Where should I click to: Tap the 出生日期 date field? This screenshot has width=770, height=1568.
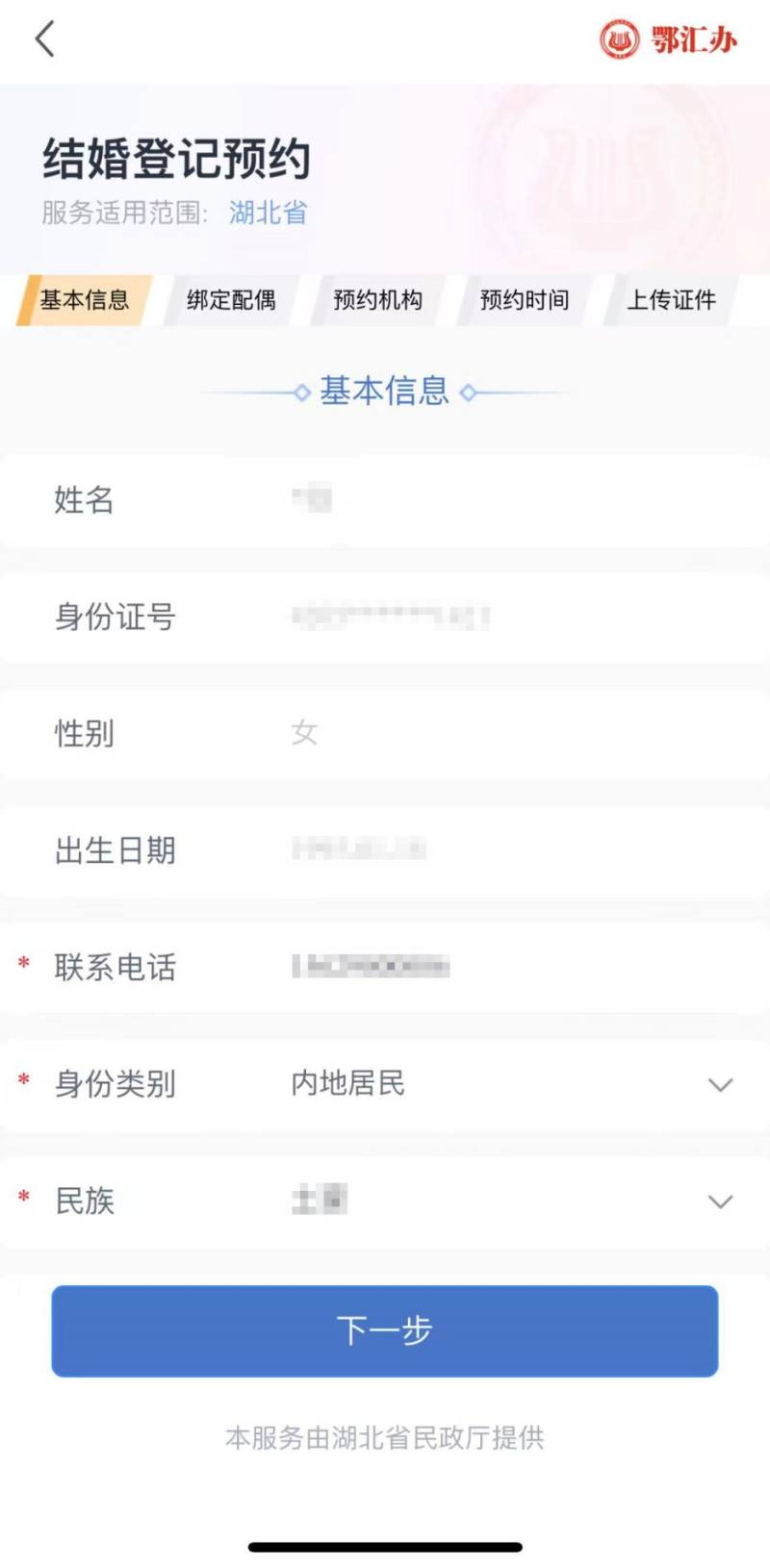point(385,850)
